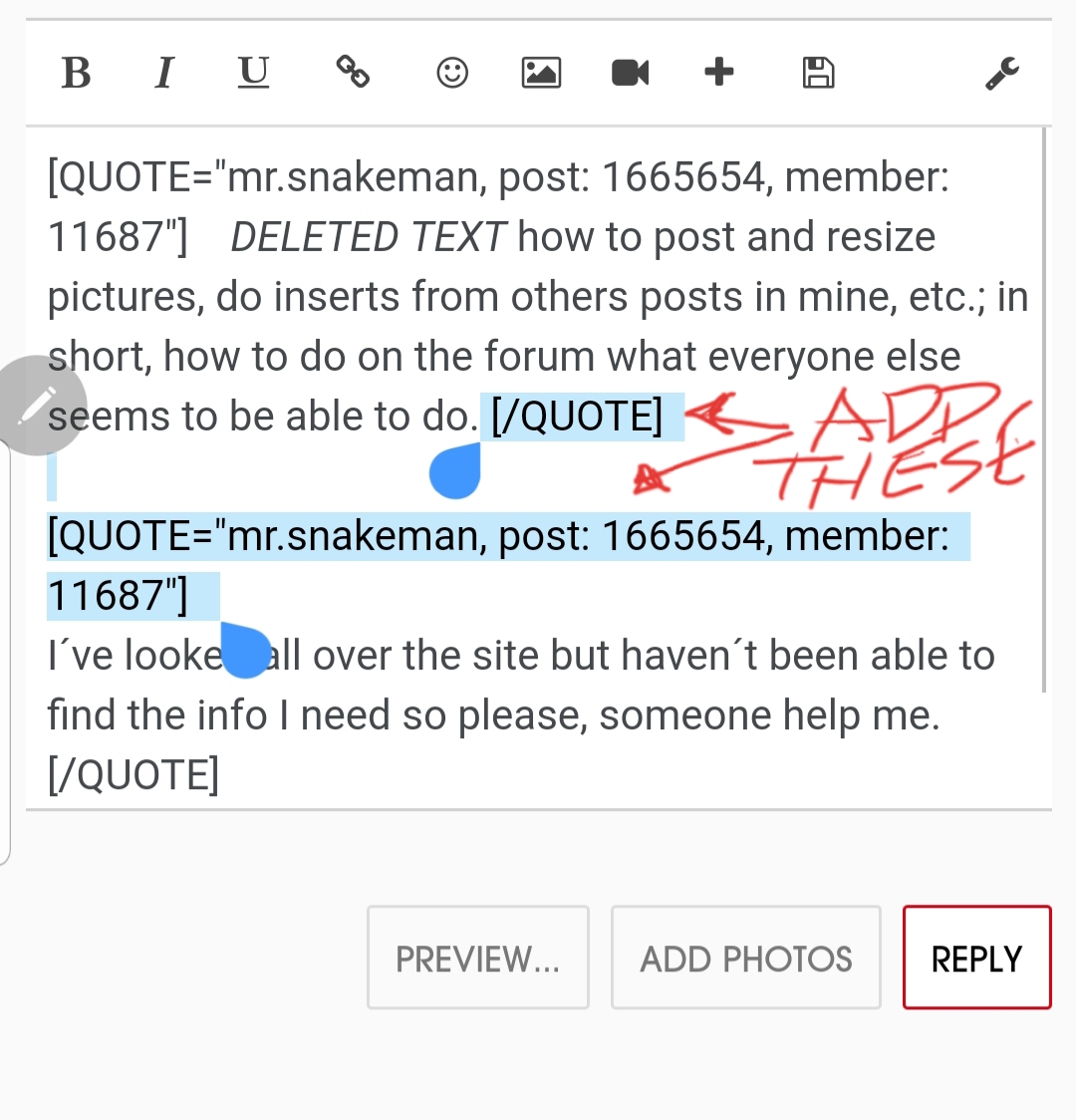Tap Add Photos button

[746, 958]
